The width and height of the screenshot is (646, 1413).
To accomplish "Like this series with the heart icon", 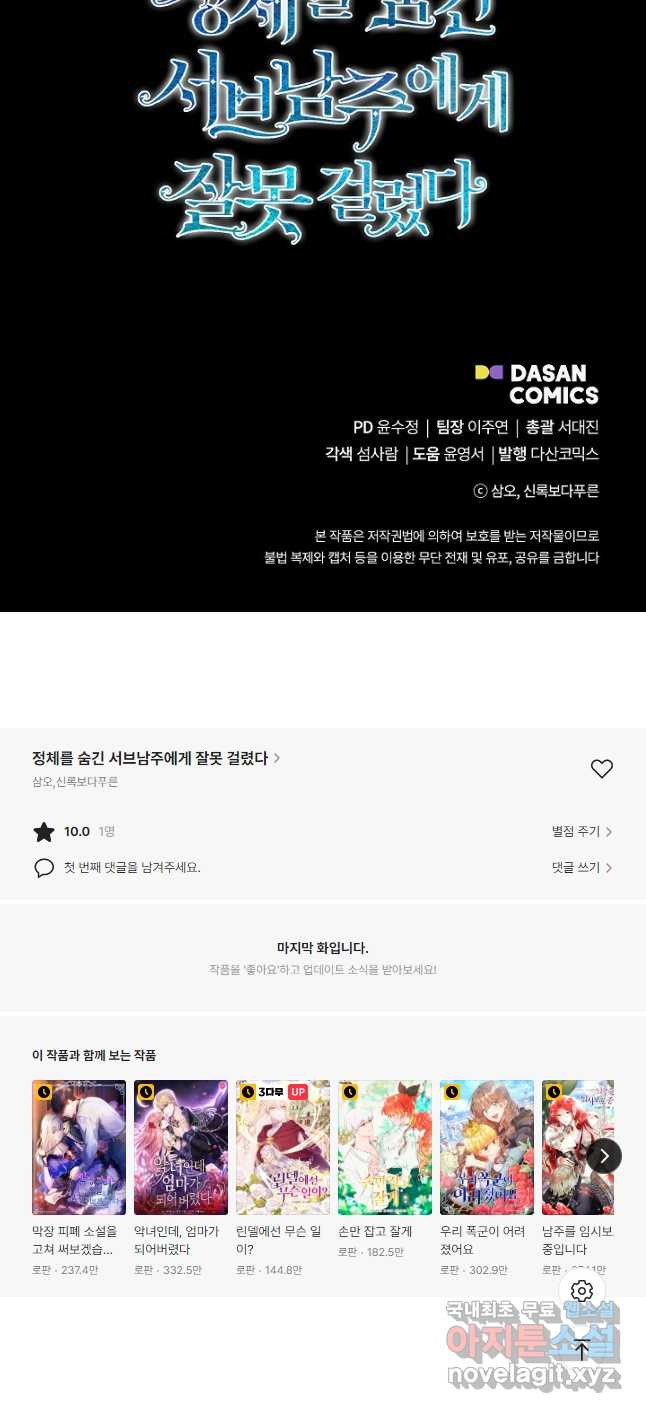I will pos(601,769).
